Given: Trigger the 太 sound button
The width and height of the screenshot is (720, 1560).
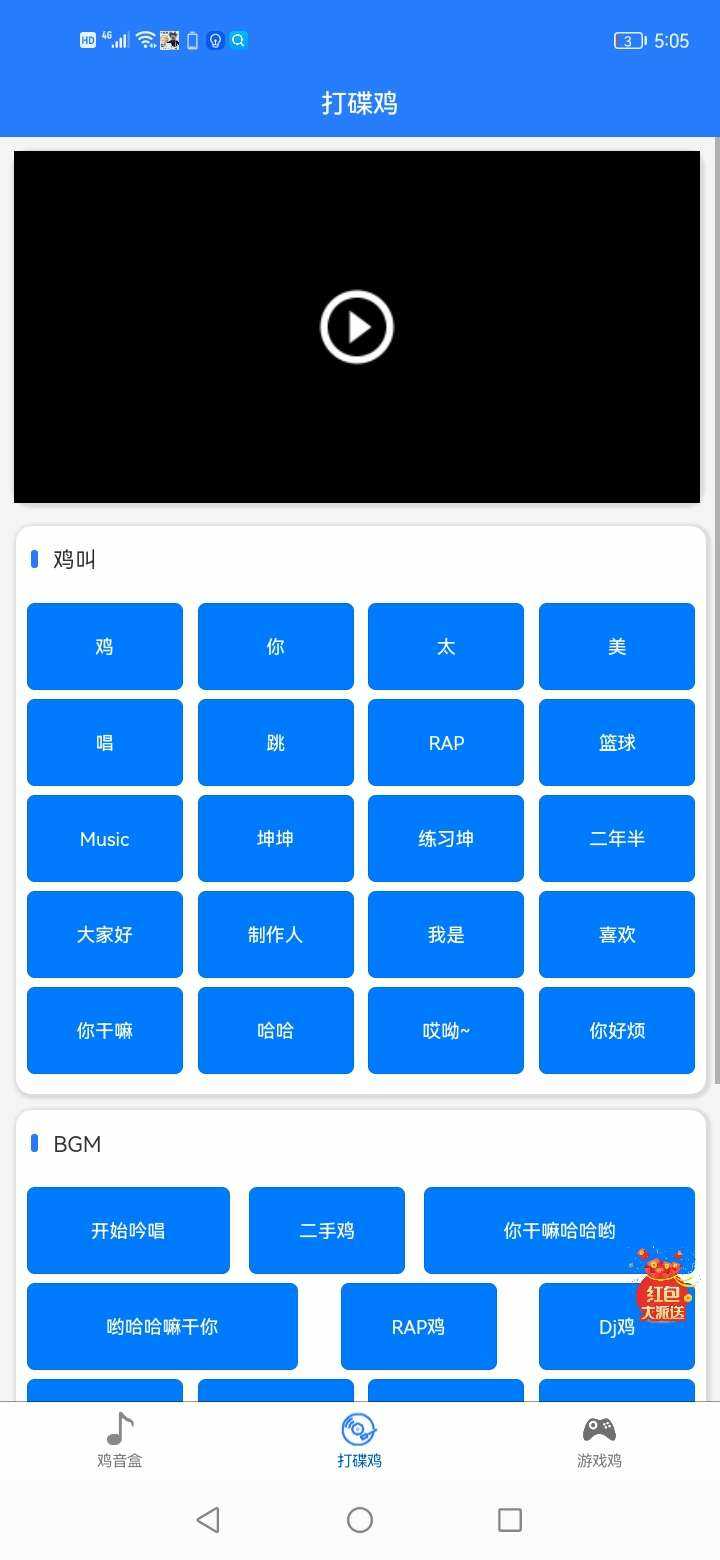Looking at the screenshot, I should (x=446, y=646).
